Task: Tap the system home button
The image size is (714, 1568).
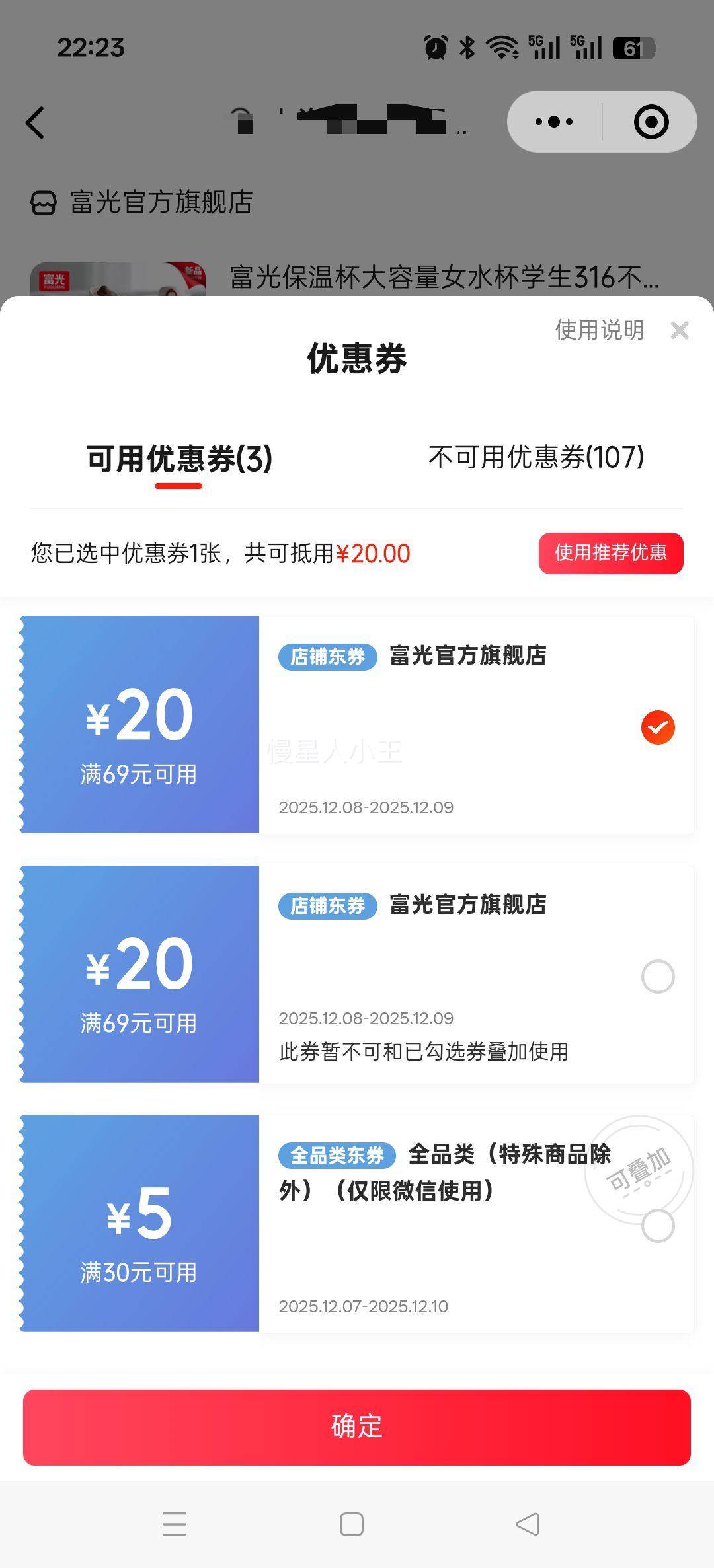Action: 351,1524
